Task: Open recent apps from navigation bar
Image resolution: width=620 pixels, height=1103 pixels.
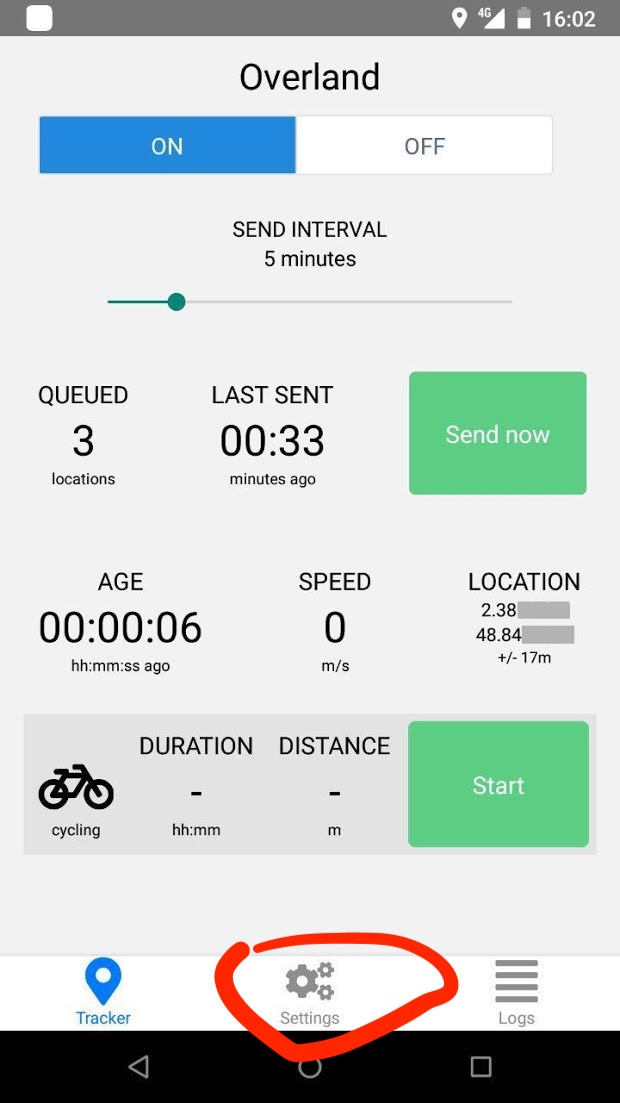Action: (x=481, y=1067)
